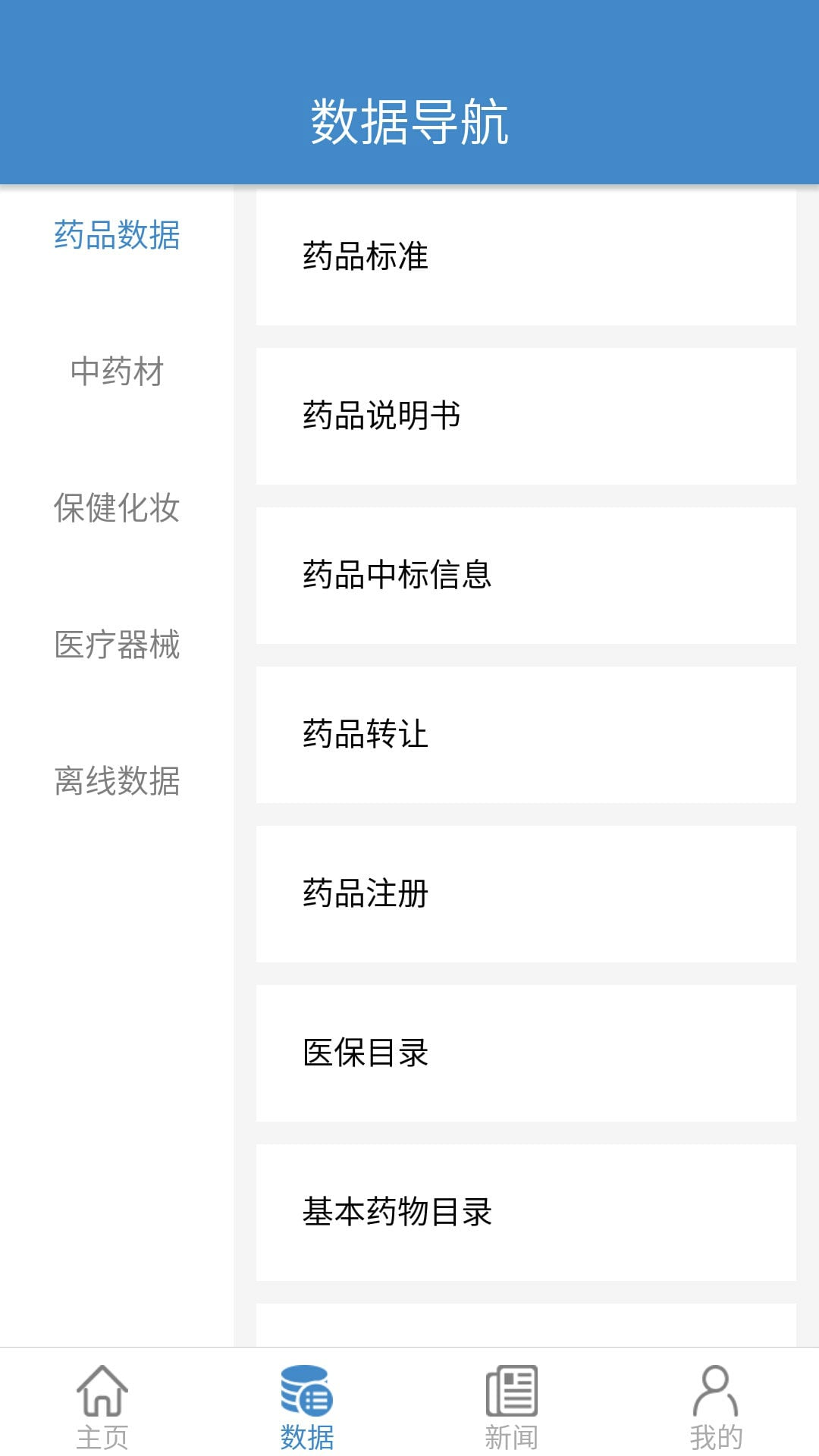Open 基本药物目录

[x=526, y=1213]
